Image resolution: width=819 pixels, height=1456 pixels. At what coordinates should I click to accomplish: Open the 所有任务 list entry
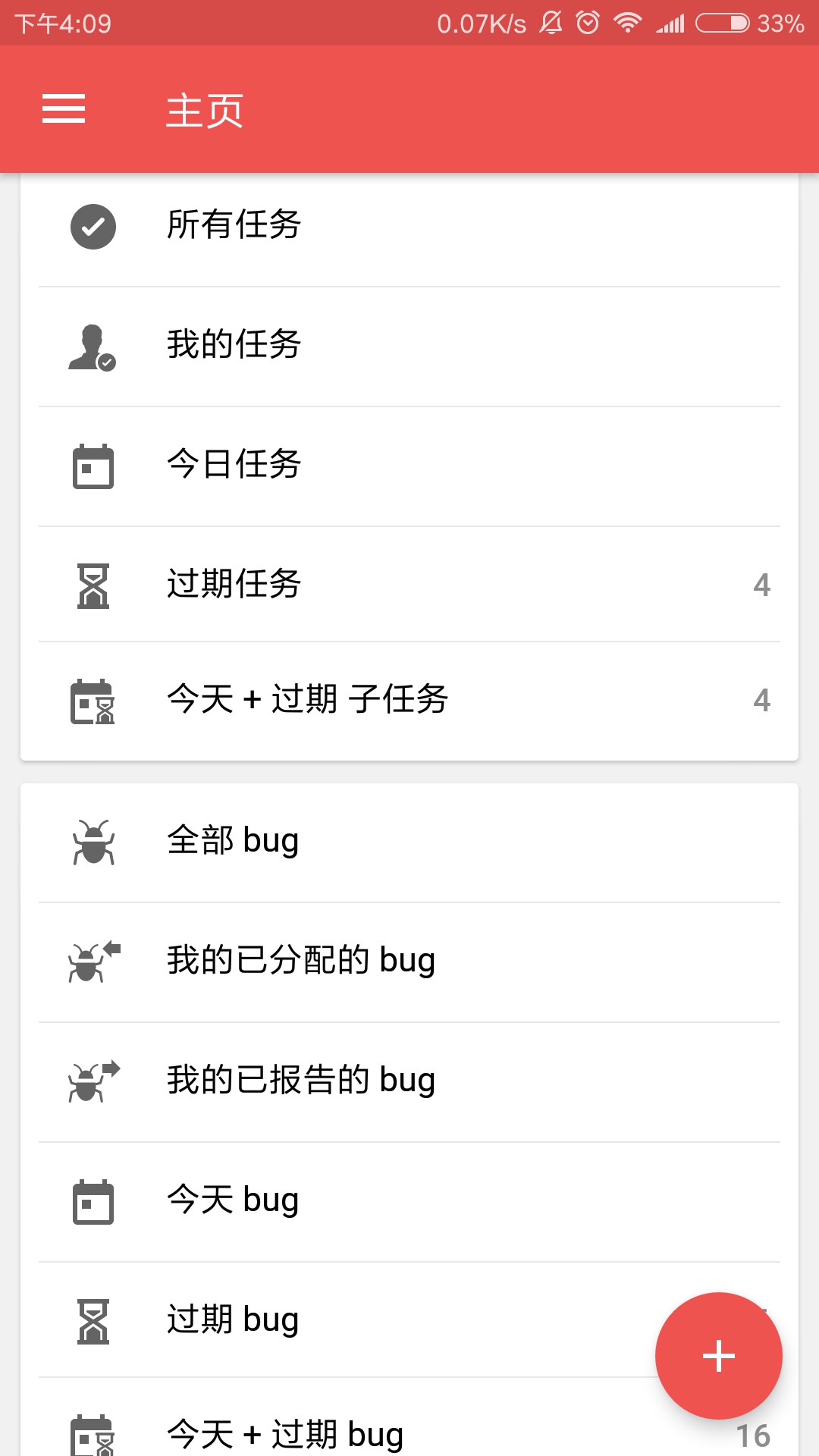pos(341,225)
